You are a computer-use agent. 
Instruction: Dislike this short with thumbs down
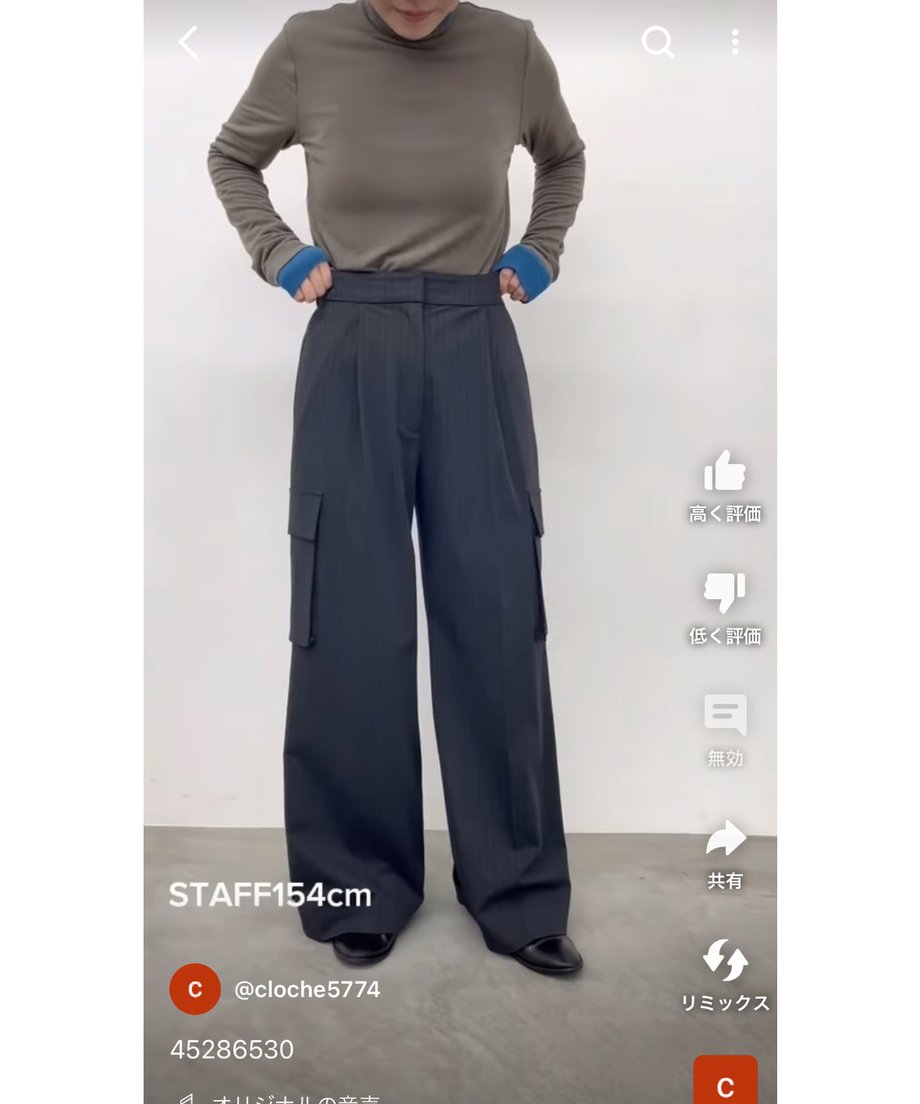[x=725, y=593]
